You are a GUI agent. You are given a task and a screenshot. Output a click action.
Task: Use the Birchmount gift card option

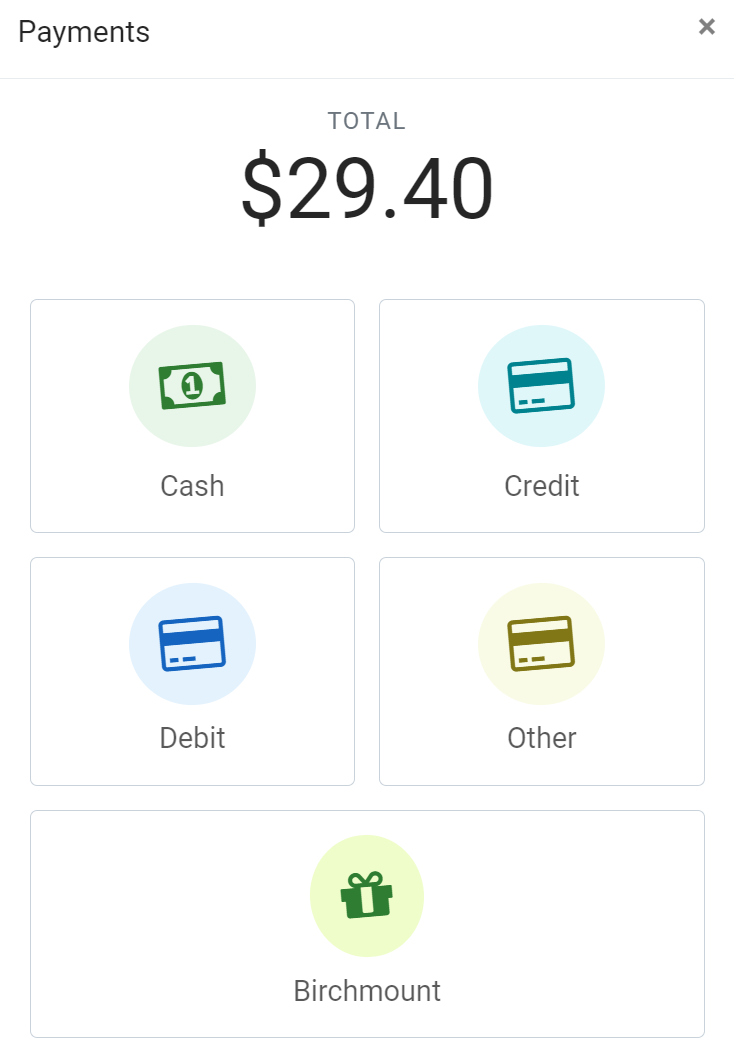click(x=367, y=923)
